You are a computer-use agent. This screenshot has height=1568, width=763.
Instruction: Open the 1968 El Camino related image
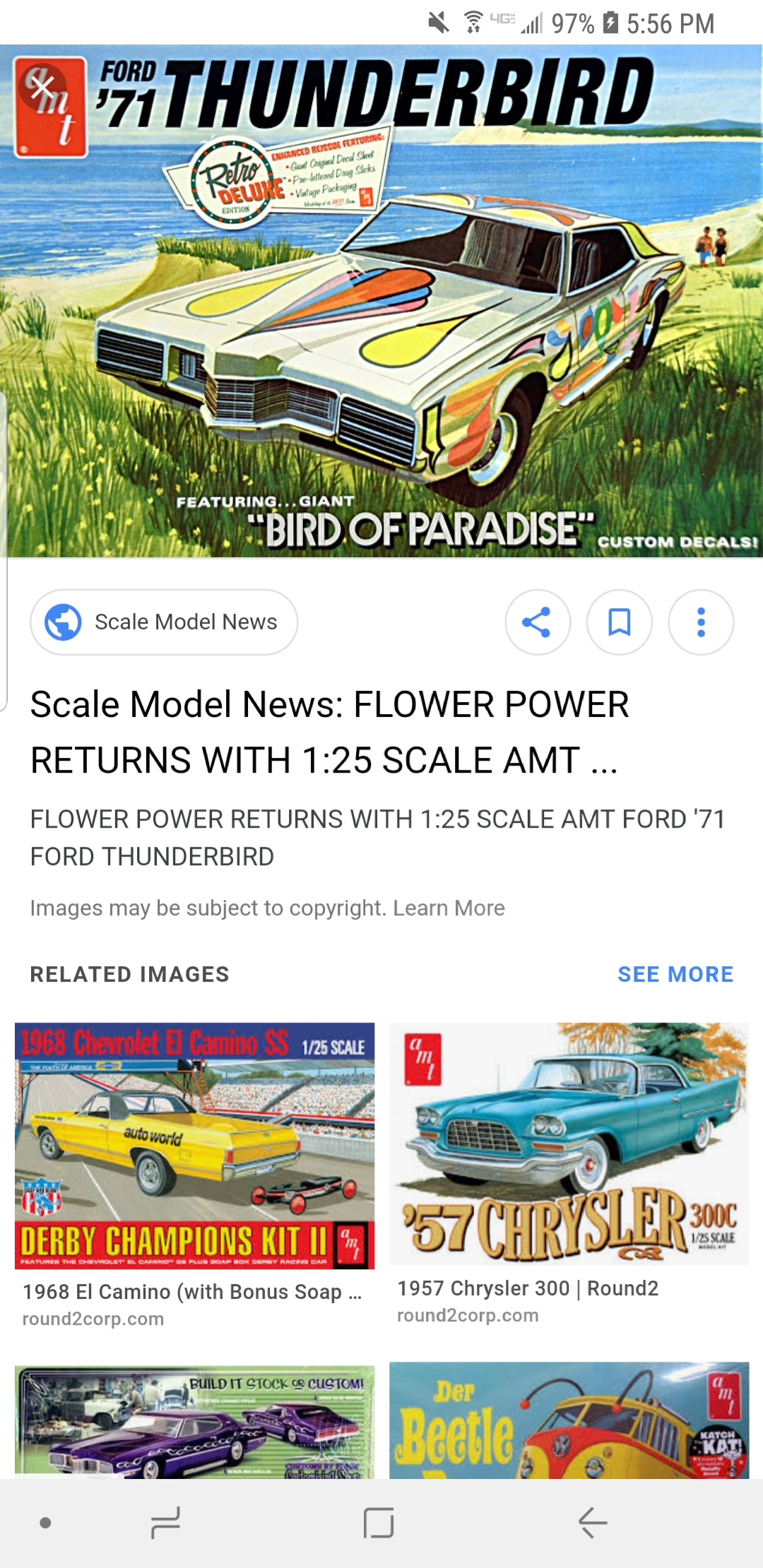(x=195, y=1146)
